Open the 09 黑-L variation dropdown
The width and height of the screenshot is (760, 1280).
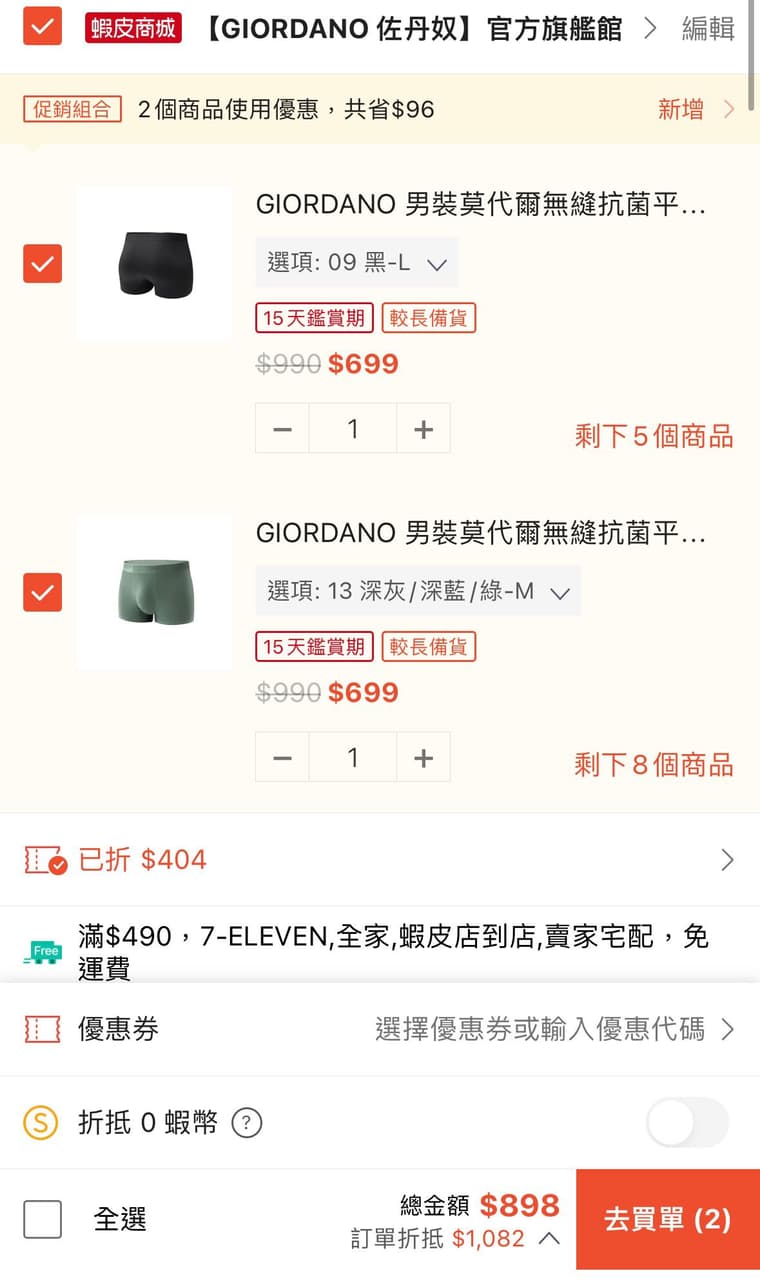[356, 262]
